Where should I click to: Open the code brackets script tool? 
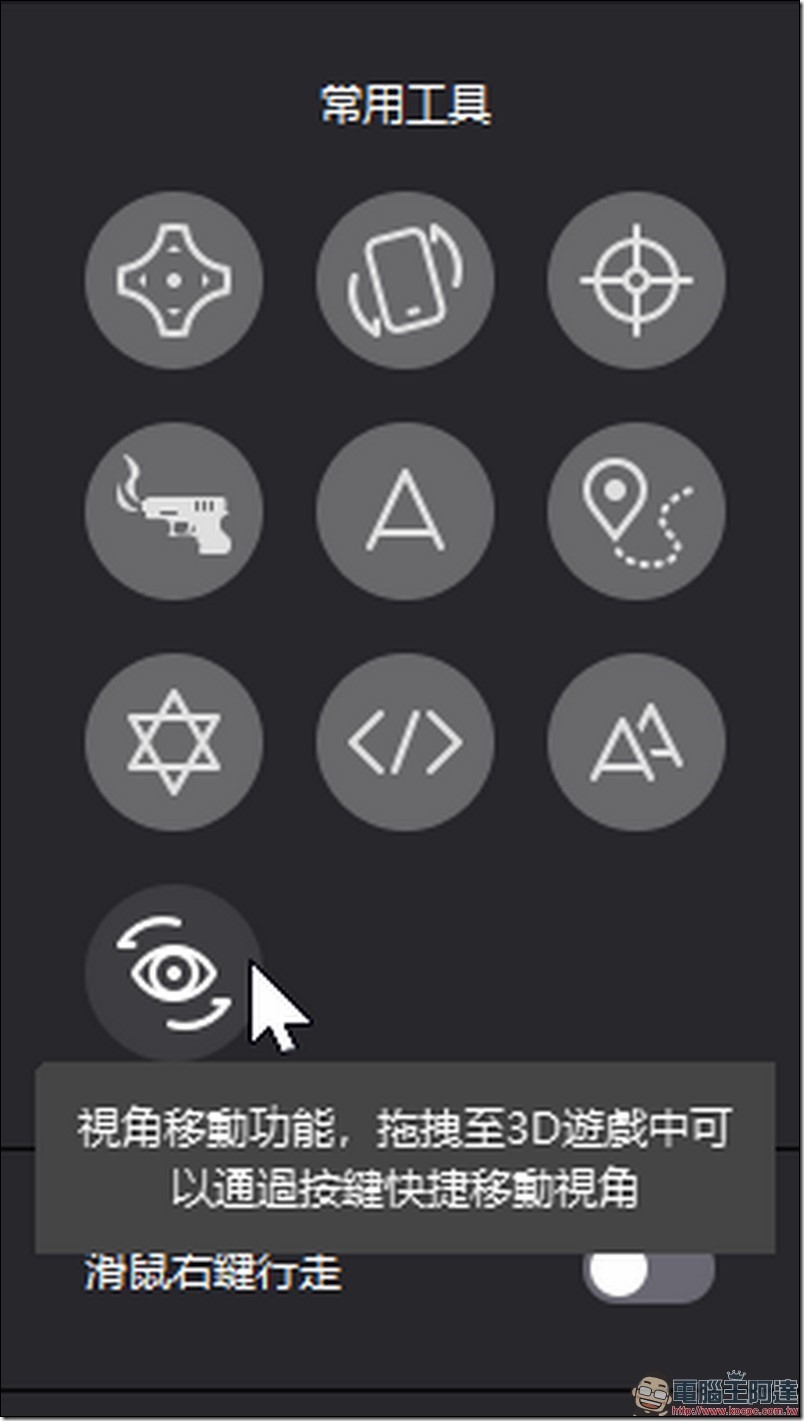405,742
